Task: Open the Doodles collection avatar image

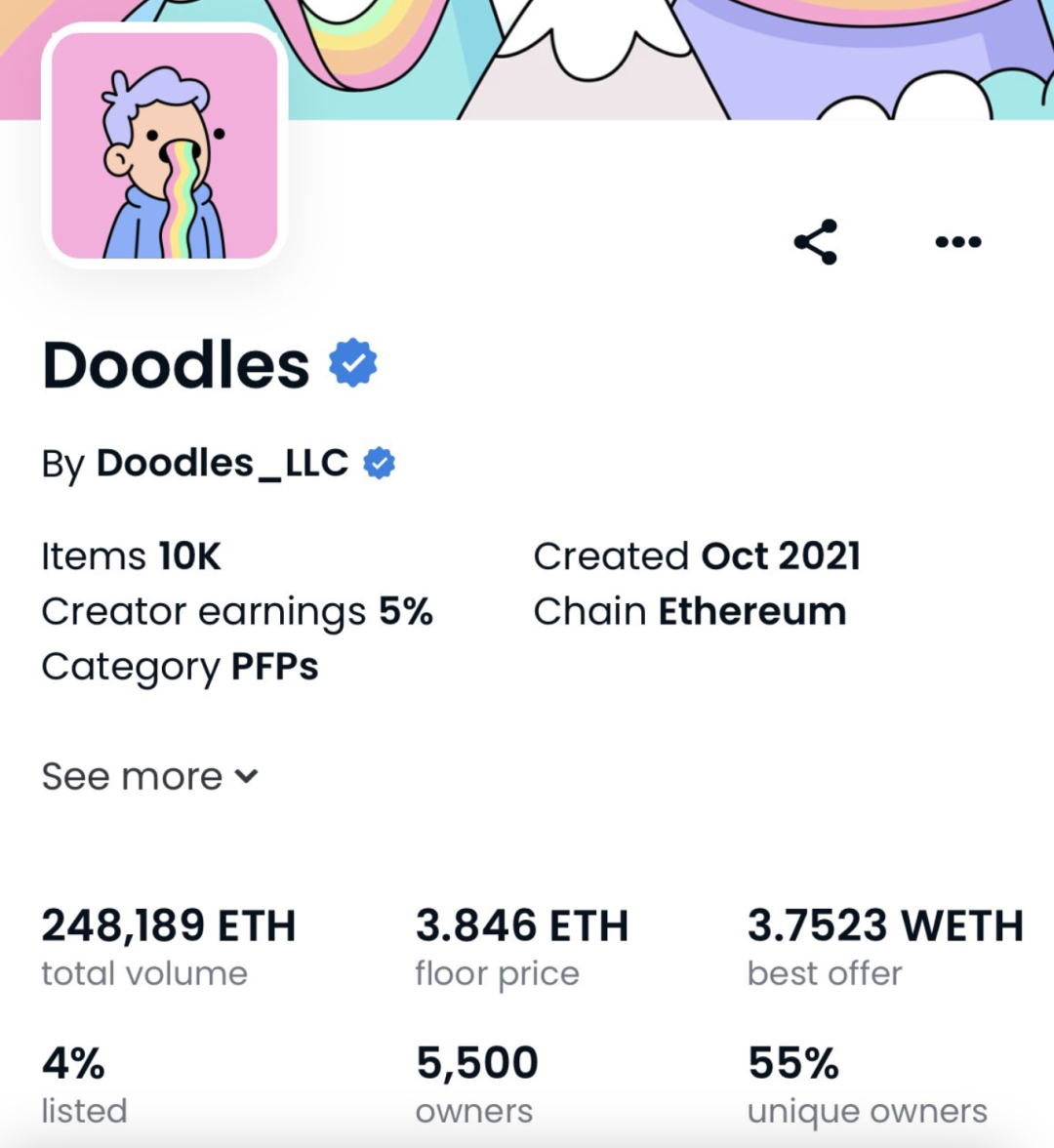Action: (x=164, y=145)
